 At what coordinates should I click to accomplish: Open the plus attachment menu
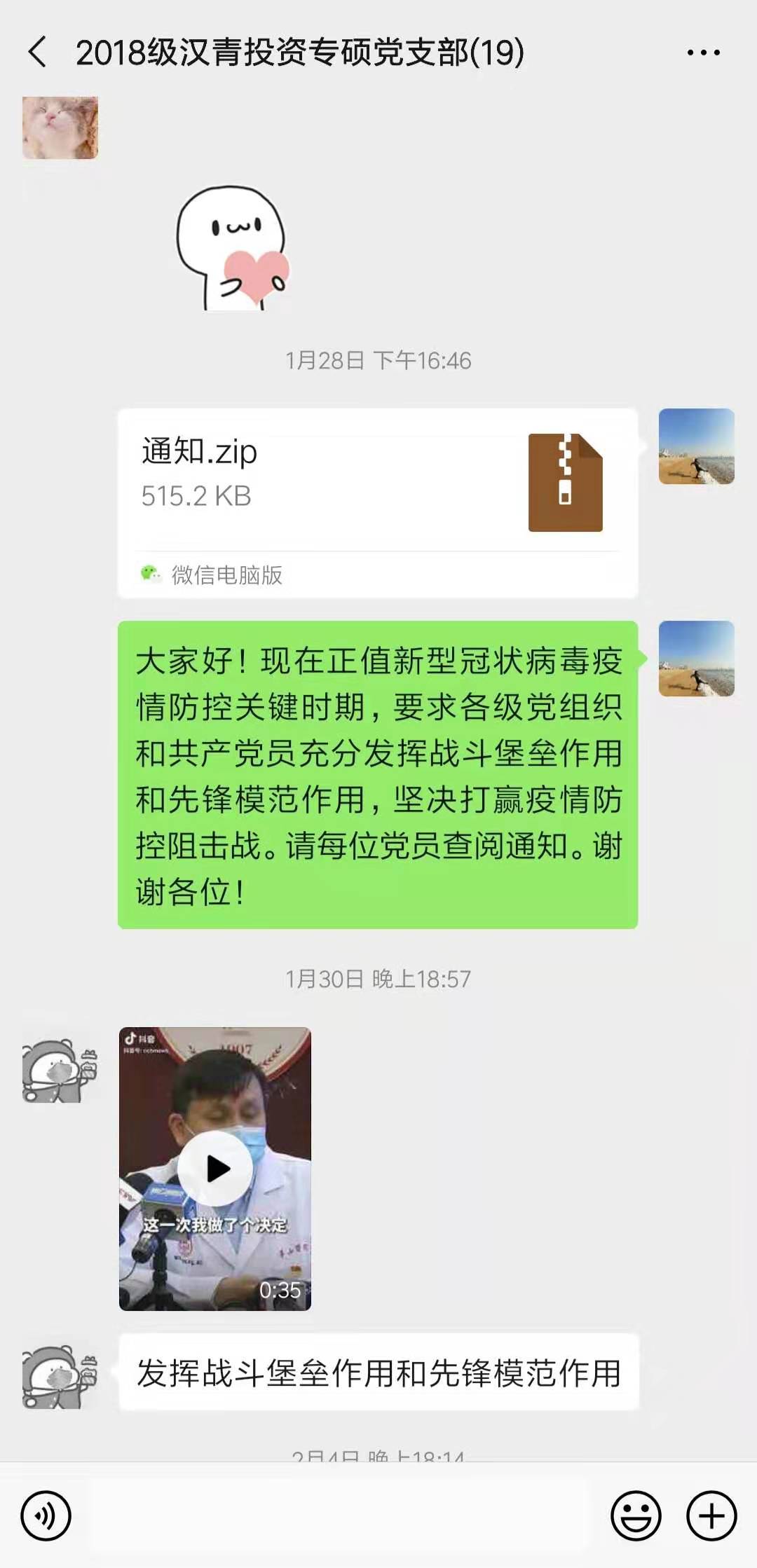point(711,1516)
